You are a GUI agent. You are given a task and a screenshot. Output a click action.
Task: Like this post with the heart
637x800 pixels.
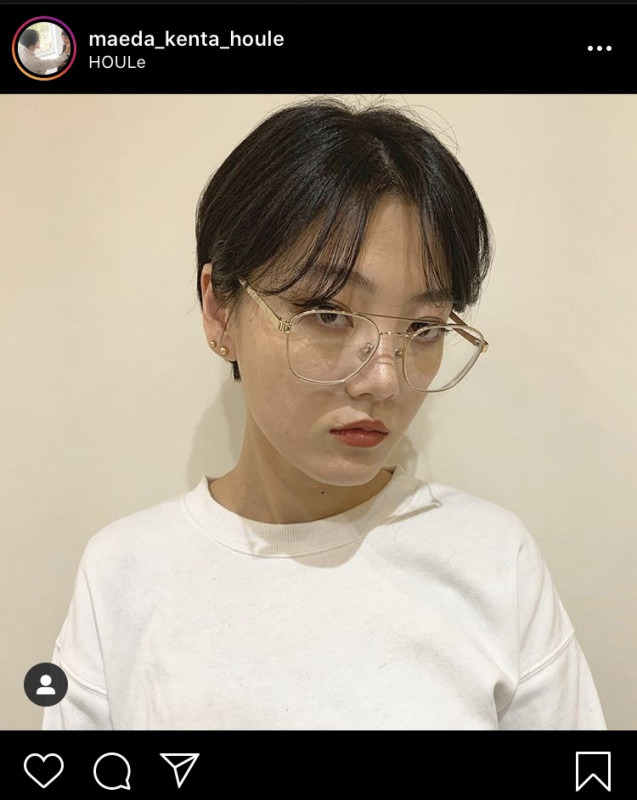[43, 770]
